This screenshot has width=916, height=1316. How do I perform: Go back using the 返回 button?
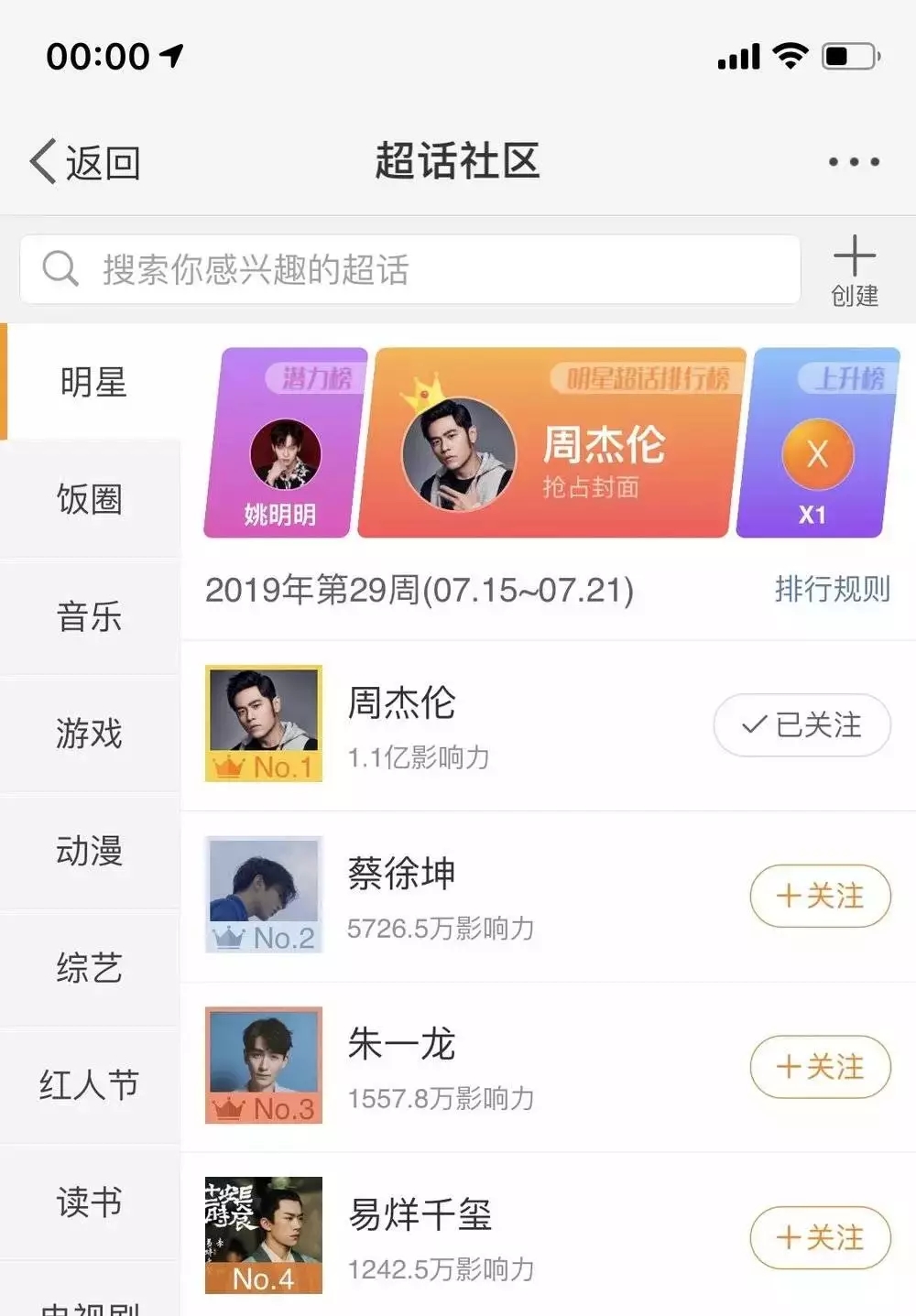click(x=85, y=162)
